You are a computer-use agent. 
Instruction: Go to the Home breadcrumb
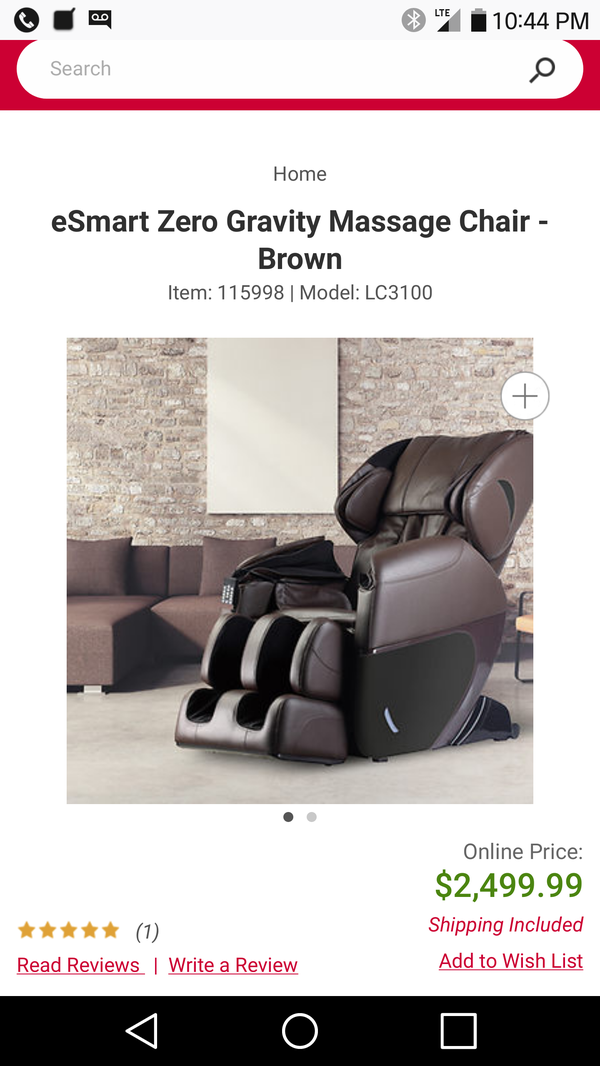(x=300, y=174)
